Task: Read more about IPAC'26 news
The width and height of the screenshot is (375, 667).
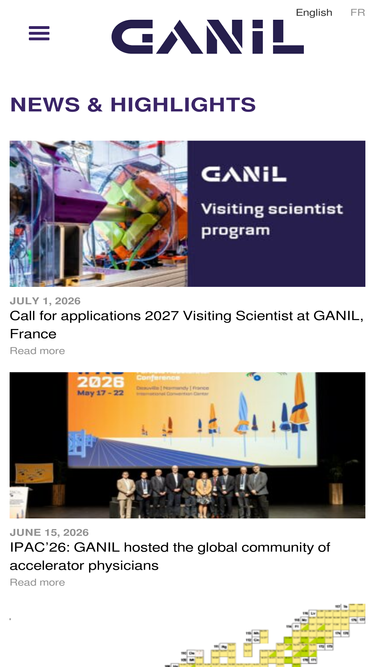Action: coord(37,582)
